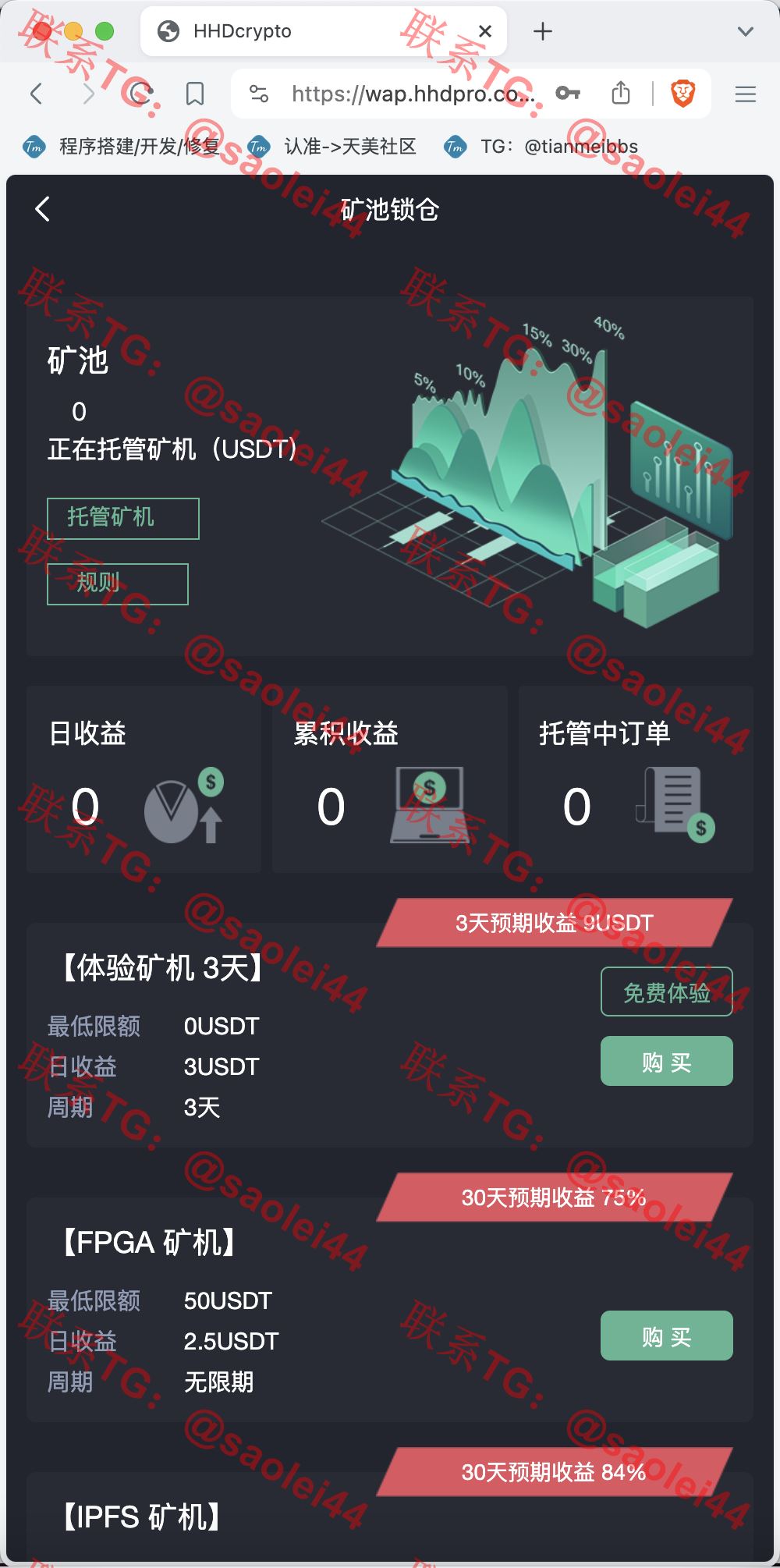Open the Brave shields lion icon
This screenshot has width=780, height=1568.
tap(683, 94)
